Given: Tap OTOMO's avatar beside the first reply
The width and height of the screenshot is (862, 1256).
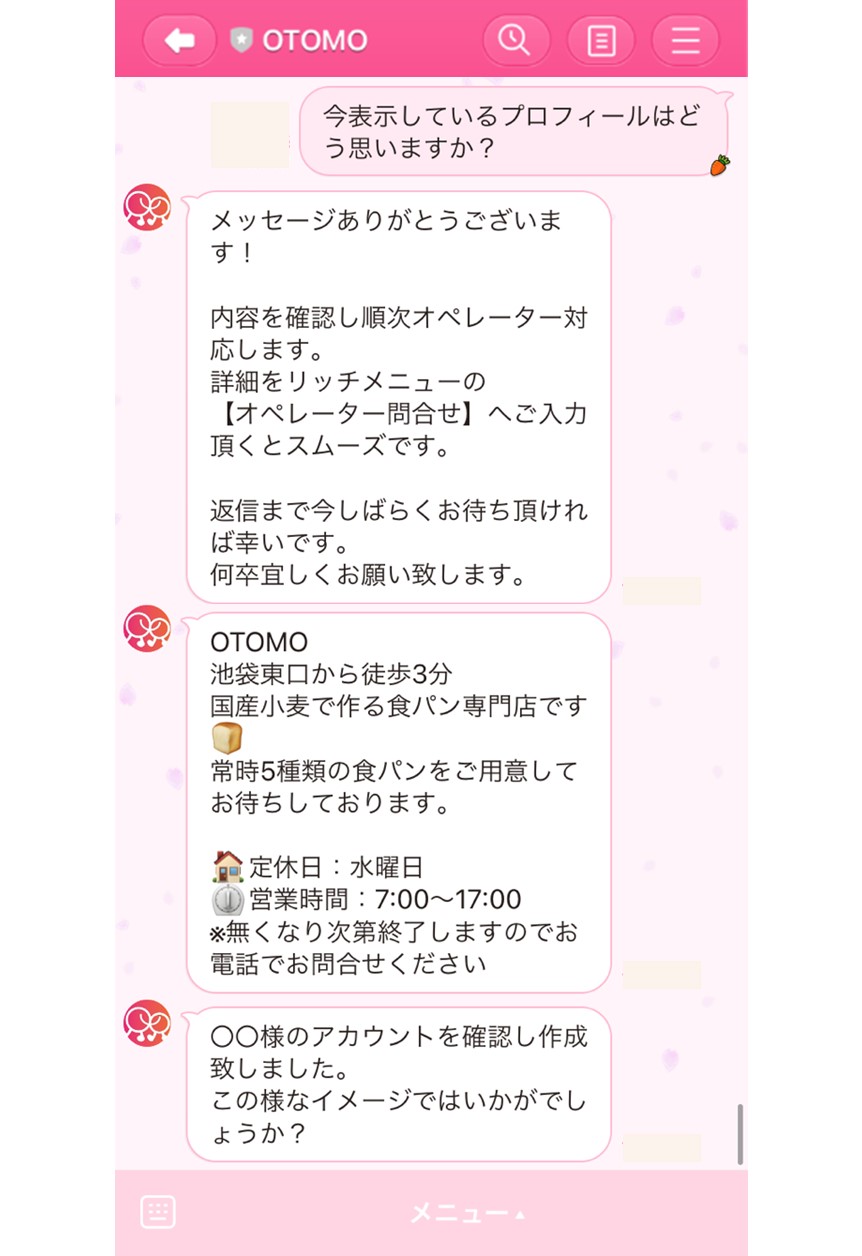Looking at the screenshot, I should tap(146, 209).
